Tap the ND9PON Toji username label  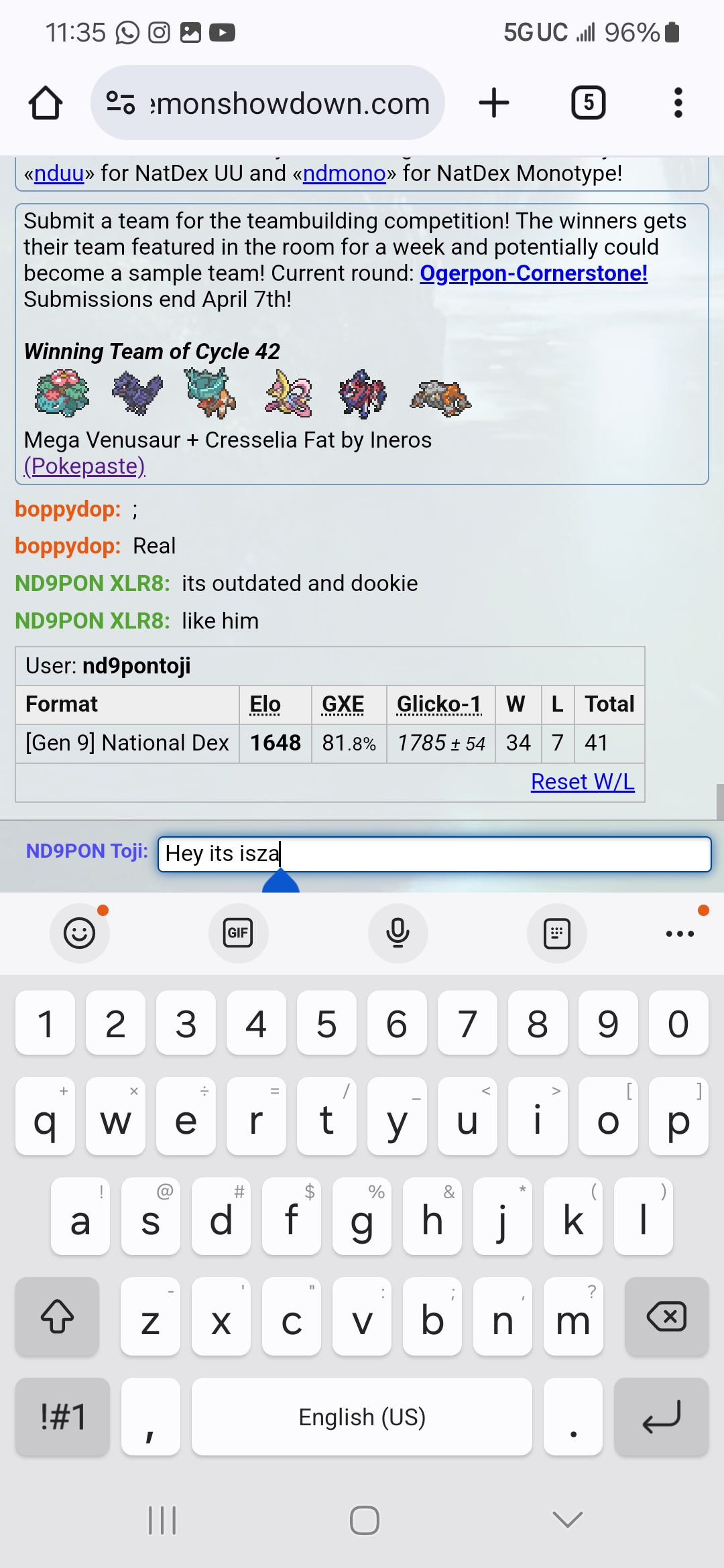[86, 851]
